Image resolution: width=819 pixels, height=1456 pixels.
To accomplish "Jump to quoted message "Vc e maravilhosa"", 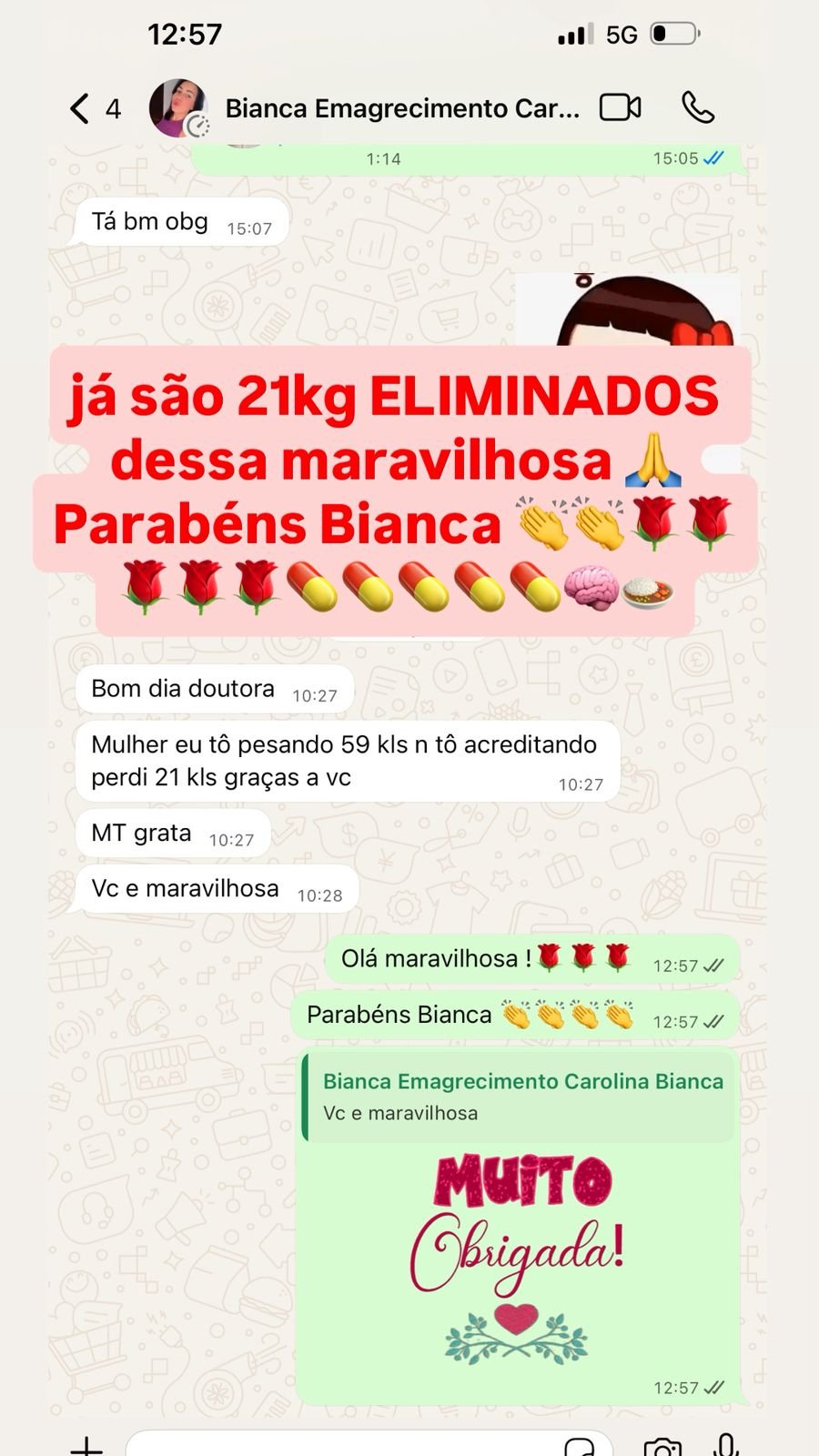I will click(519, 1096).
